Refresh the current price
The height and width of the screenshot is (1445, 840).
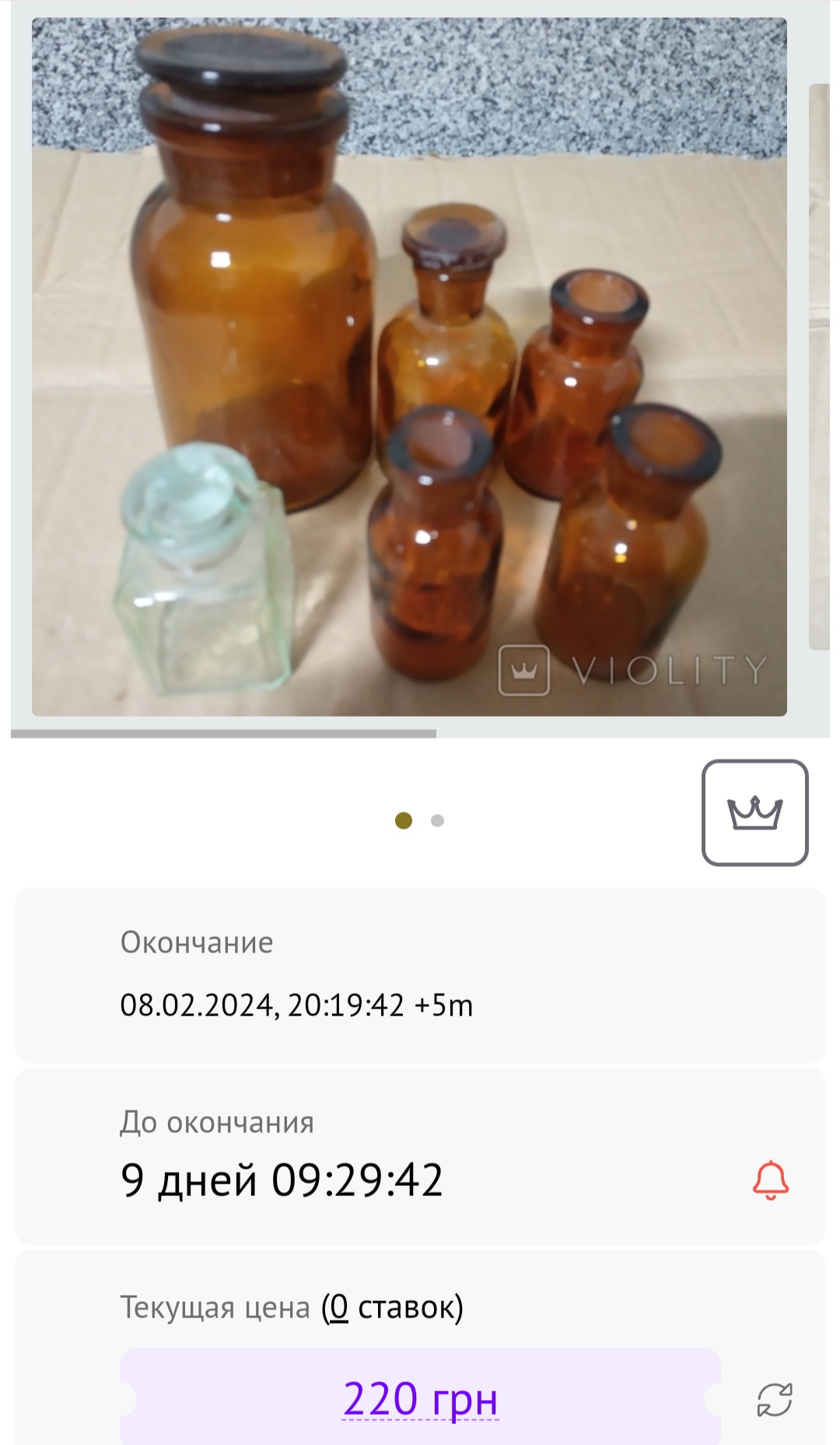tap(775, 1400)
